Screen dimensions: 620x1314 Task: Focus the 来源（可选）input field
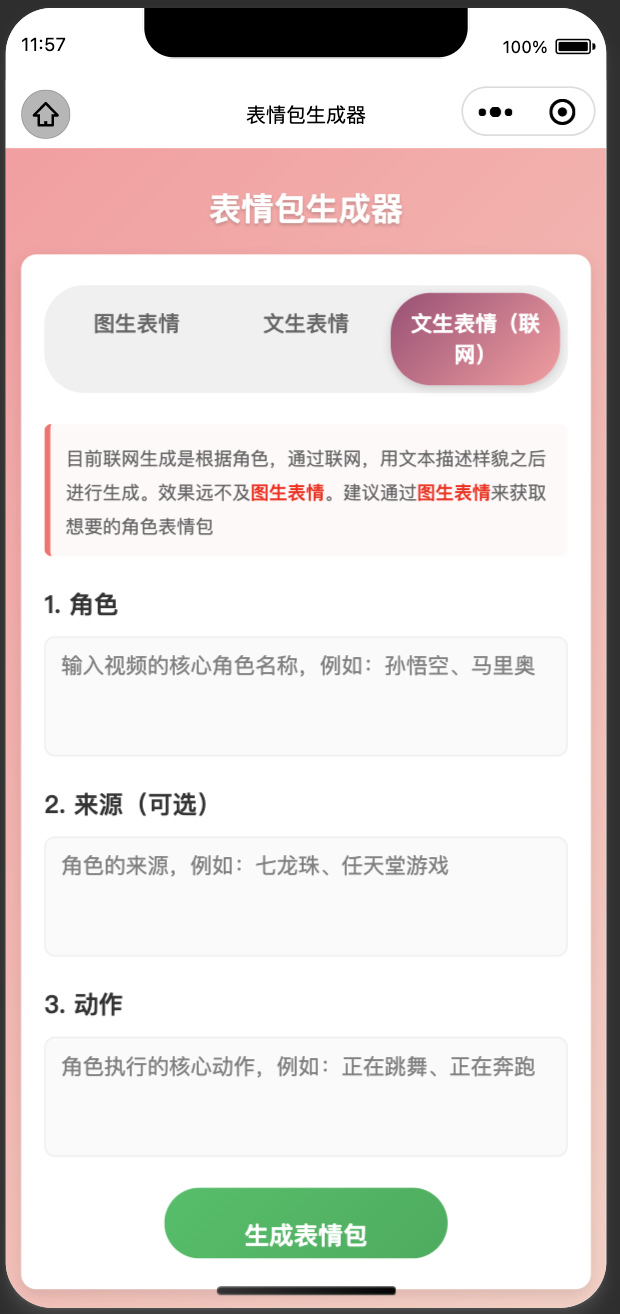[306, 896]
